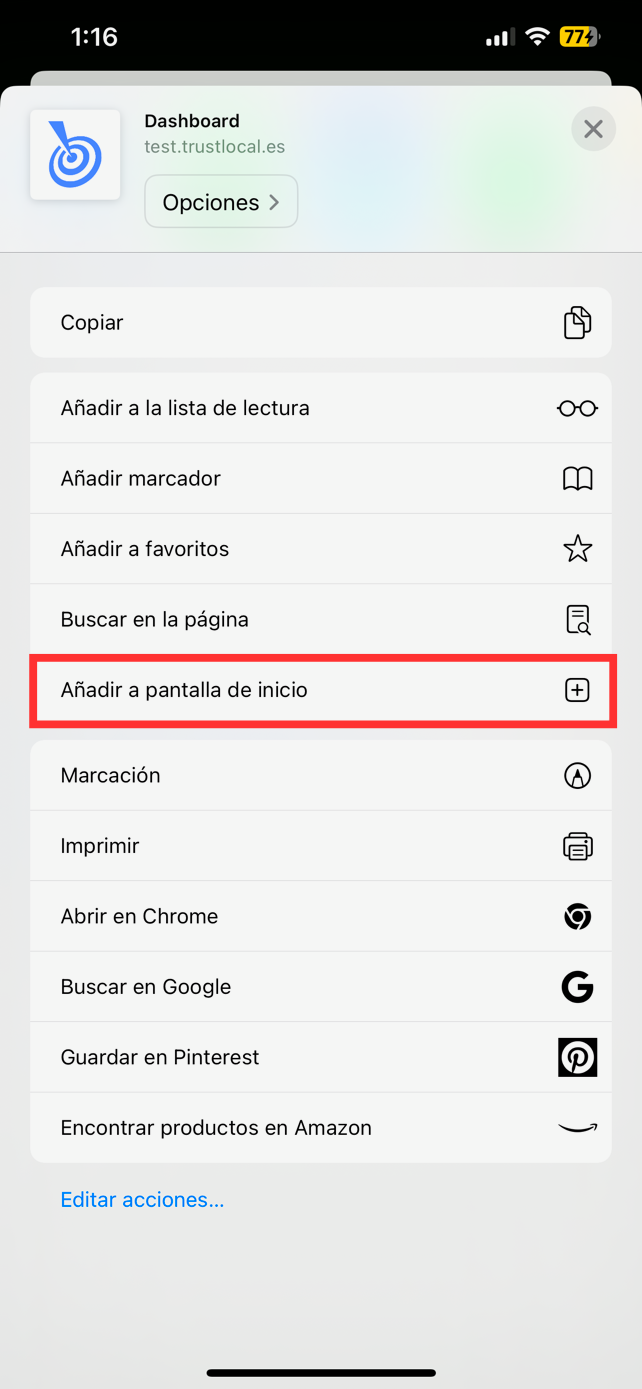This screenshot has width=642, height=1389.
Task: Select Copiar to copy the link
Action: click(x=321, y=322)
